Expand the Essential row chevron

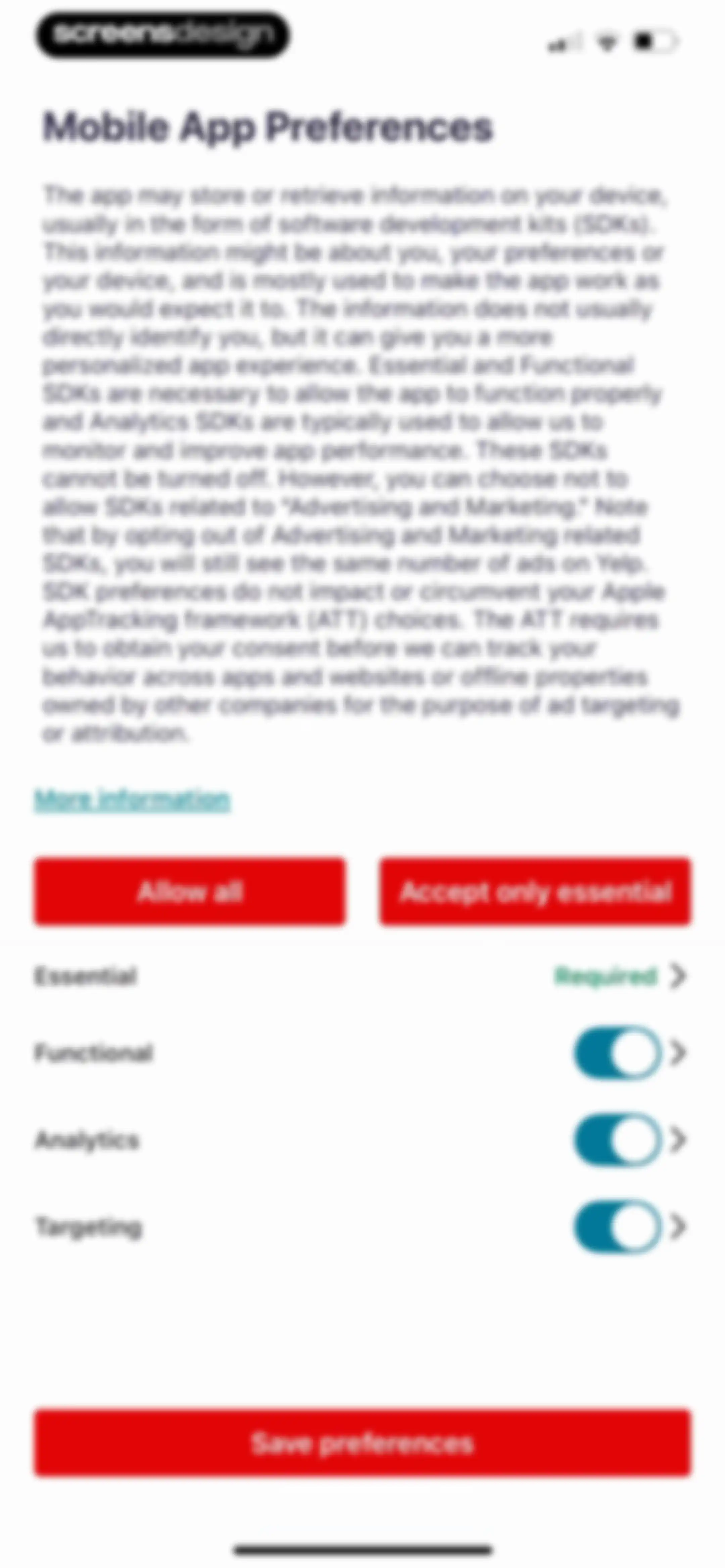click(678, 976)
